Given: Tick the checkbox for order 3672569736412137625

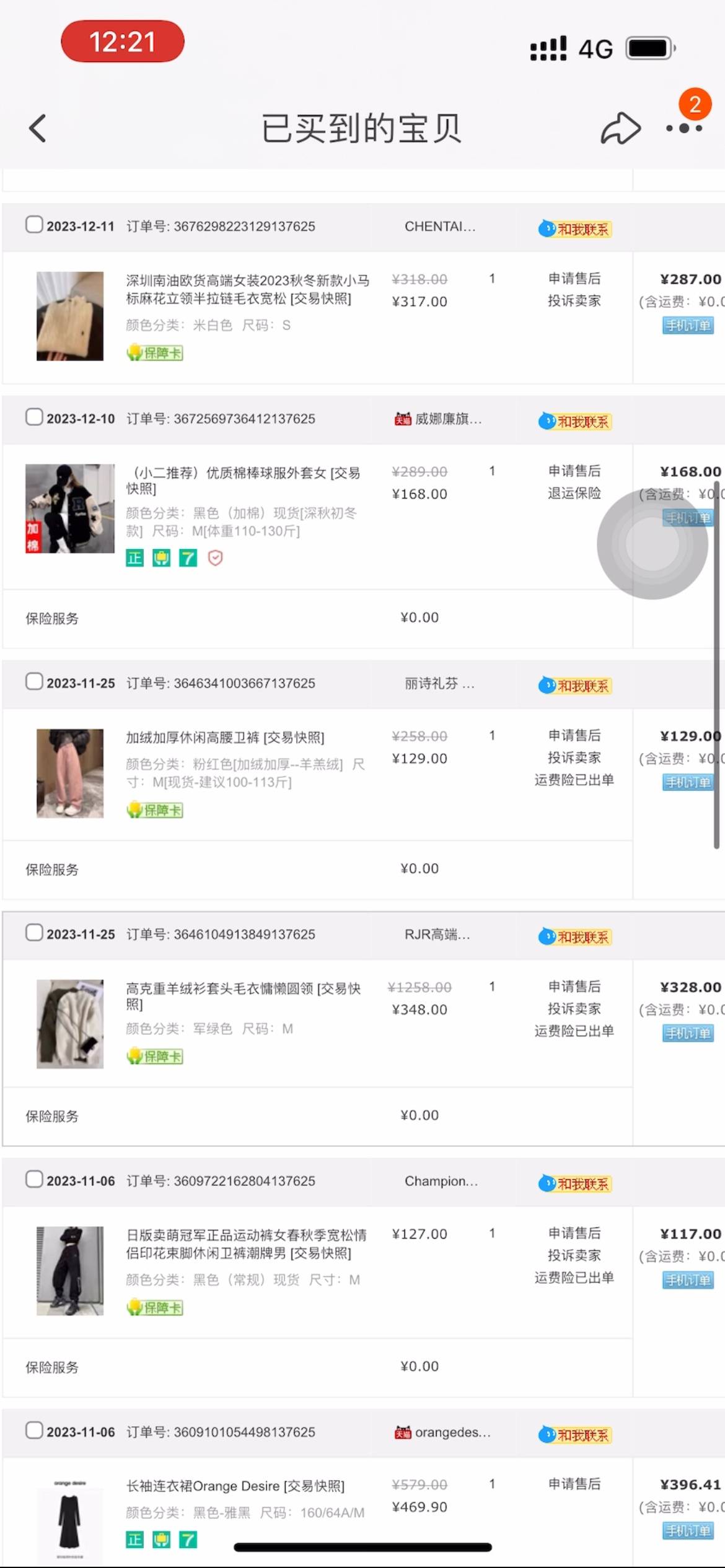Looking at the screenshot, I should [34, 417].
